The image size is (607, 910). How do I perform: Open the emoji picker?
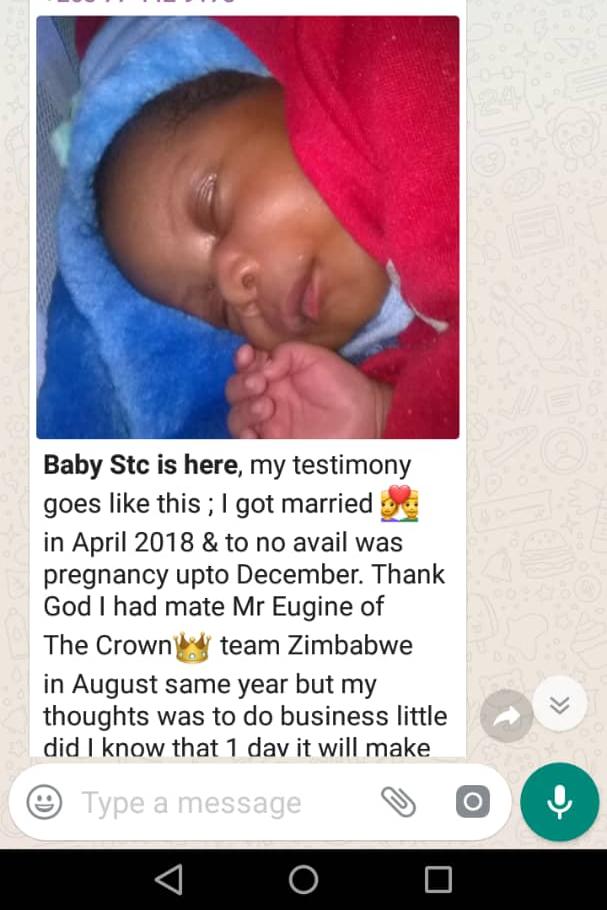point(44,802)
